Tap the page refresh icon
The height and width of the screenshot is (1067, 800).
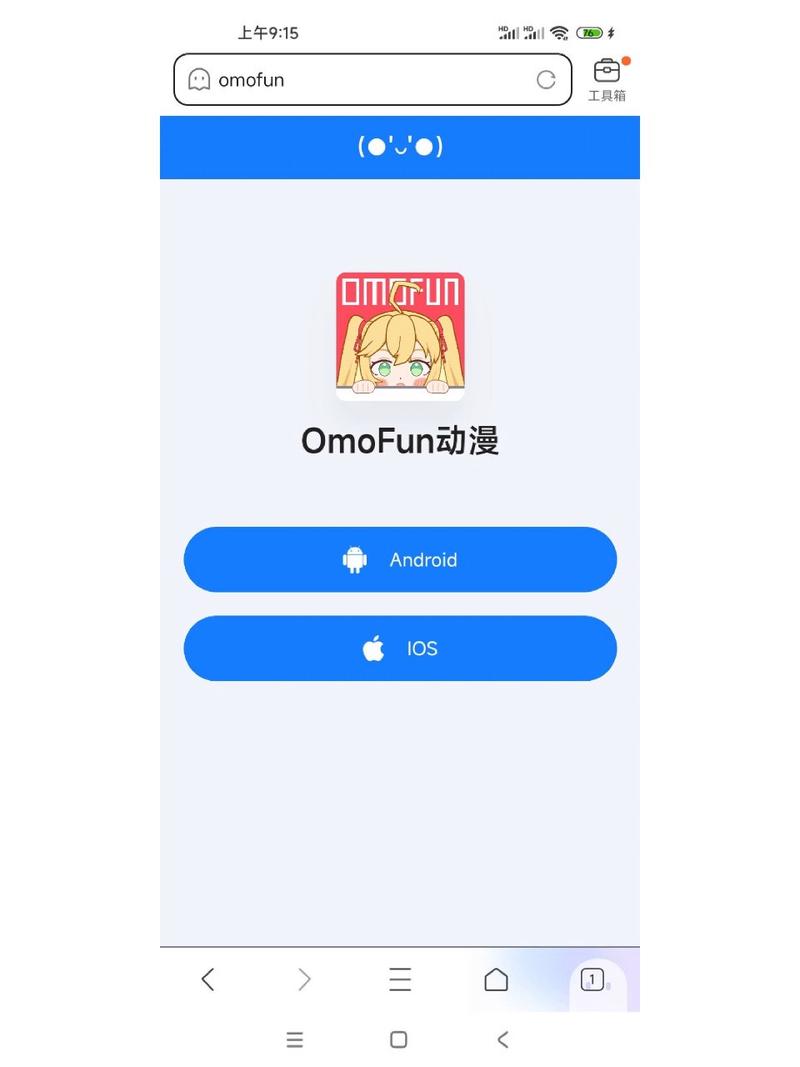[546, 79]
